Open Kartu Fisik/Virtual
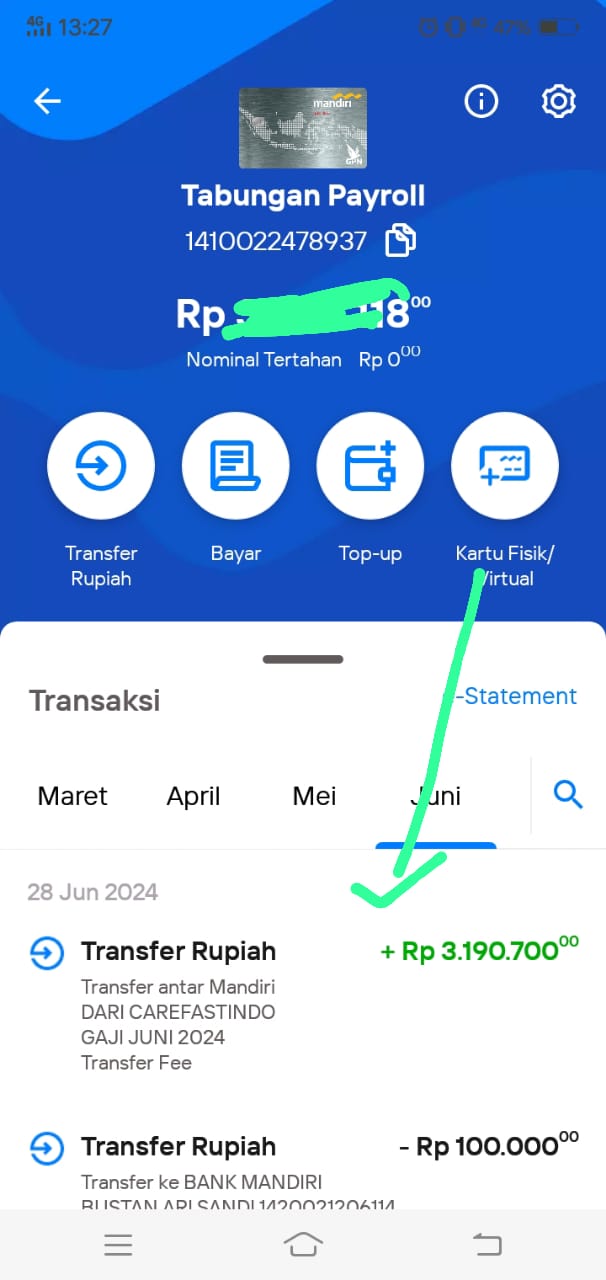Viewport: 606px width, 1280px height. (x=505, y=466)
